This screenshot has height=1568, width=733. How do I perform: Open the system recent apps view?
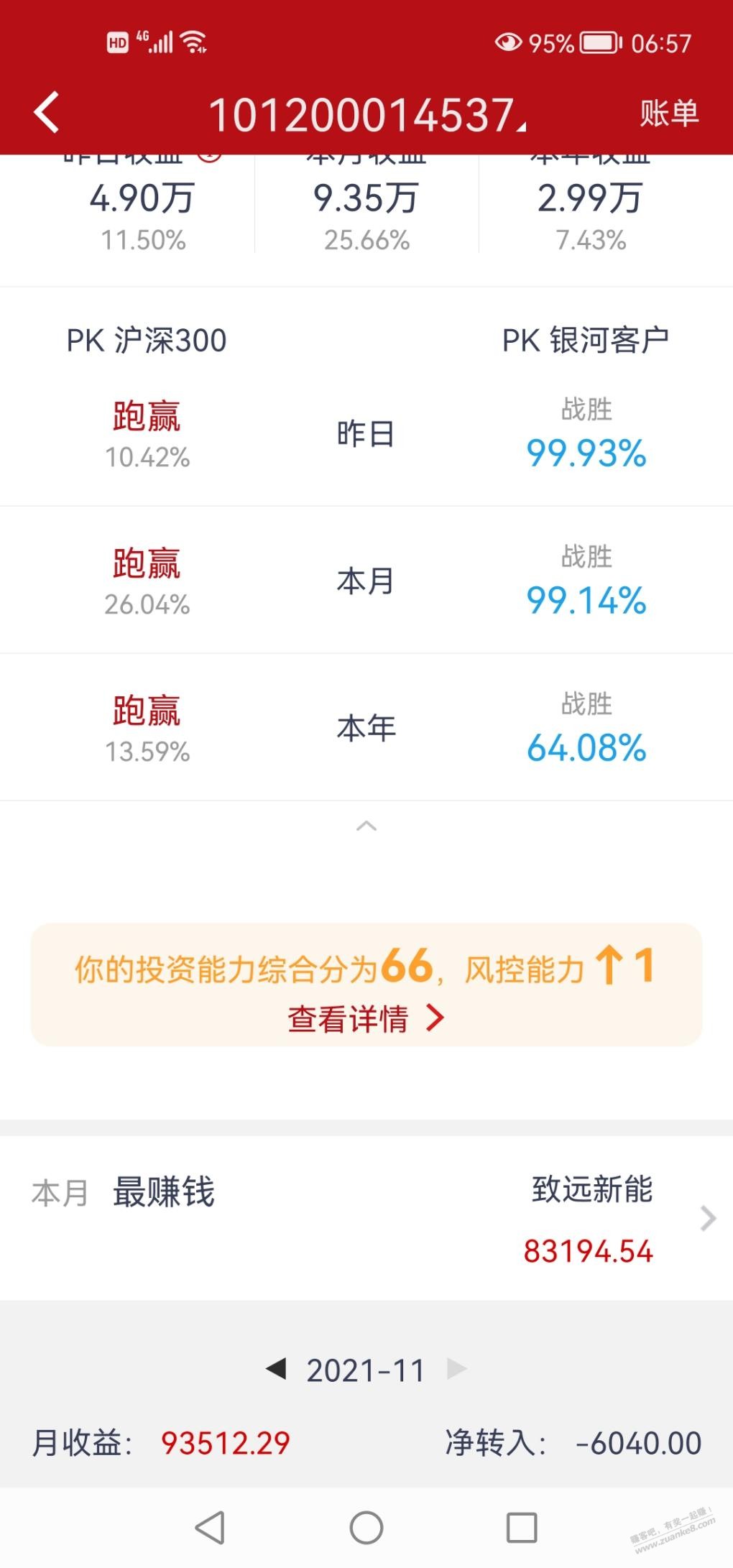coord(522,1527)
